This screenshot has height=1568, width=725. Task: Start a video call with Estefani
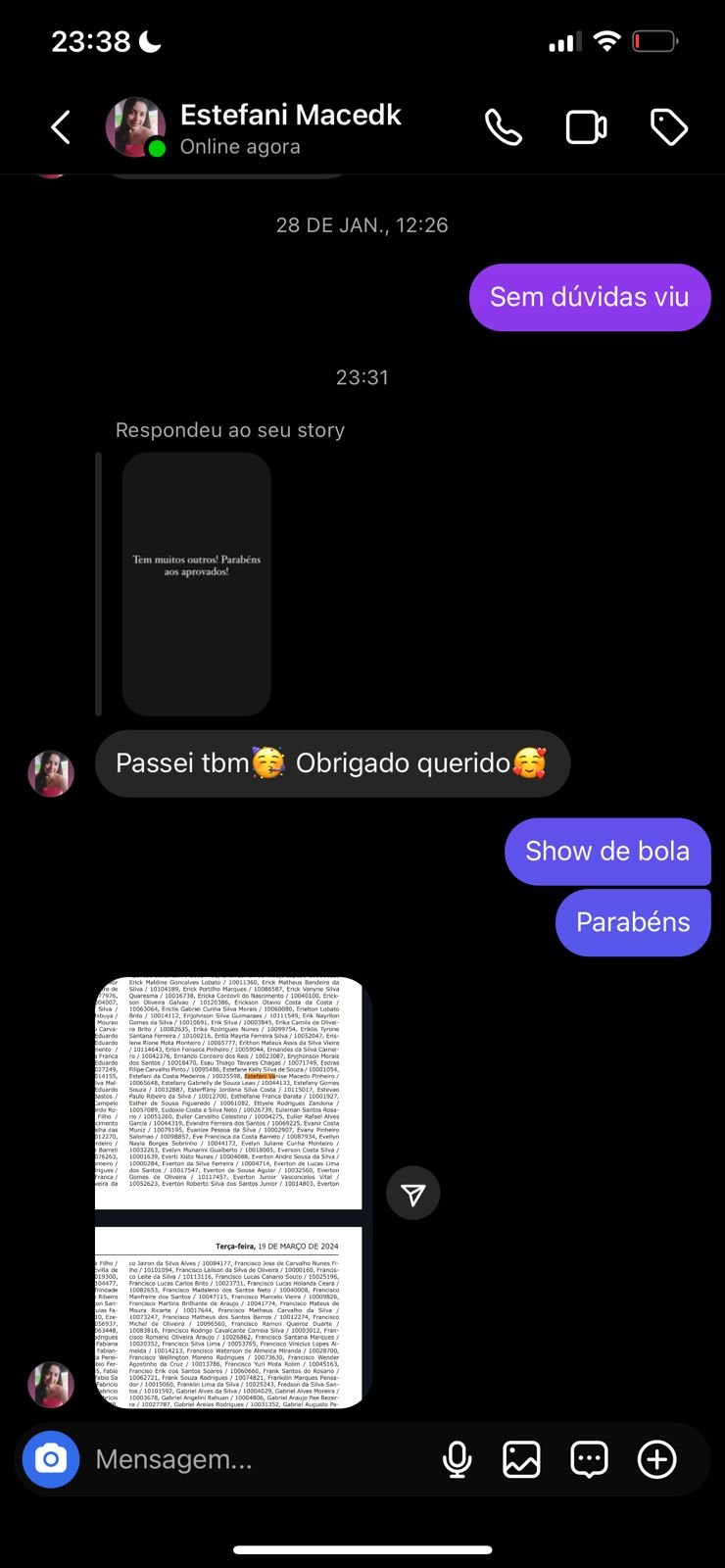(x=586, y=127)
